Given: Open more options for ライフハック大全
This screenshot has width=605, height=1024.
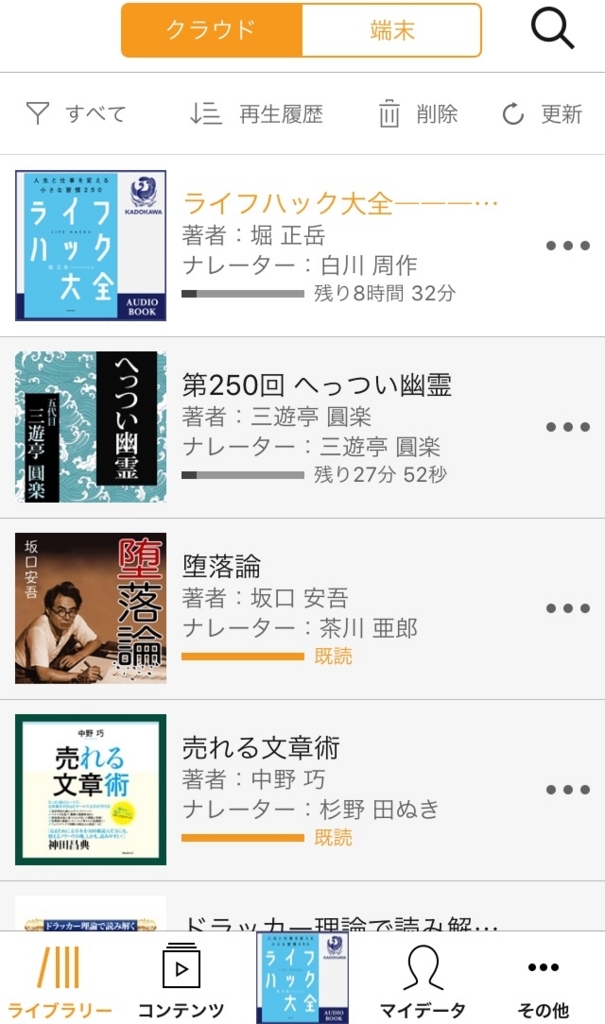Looking at the screenshot, I should point(568,246).
